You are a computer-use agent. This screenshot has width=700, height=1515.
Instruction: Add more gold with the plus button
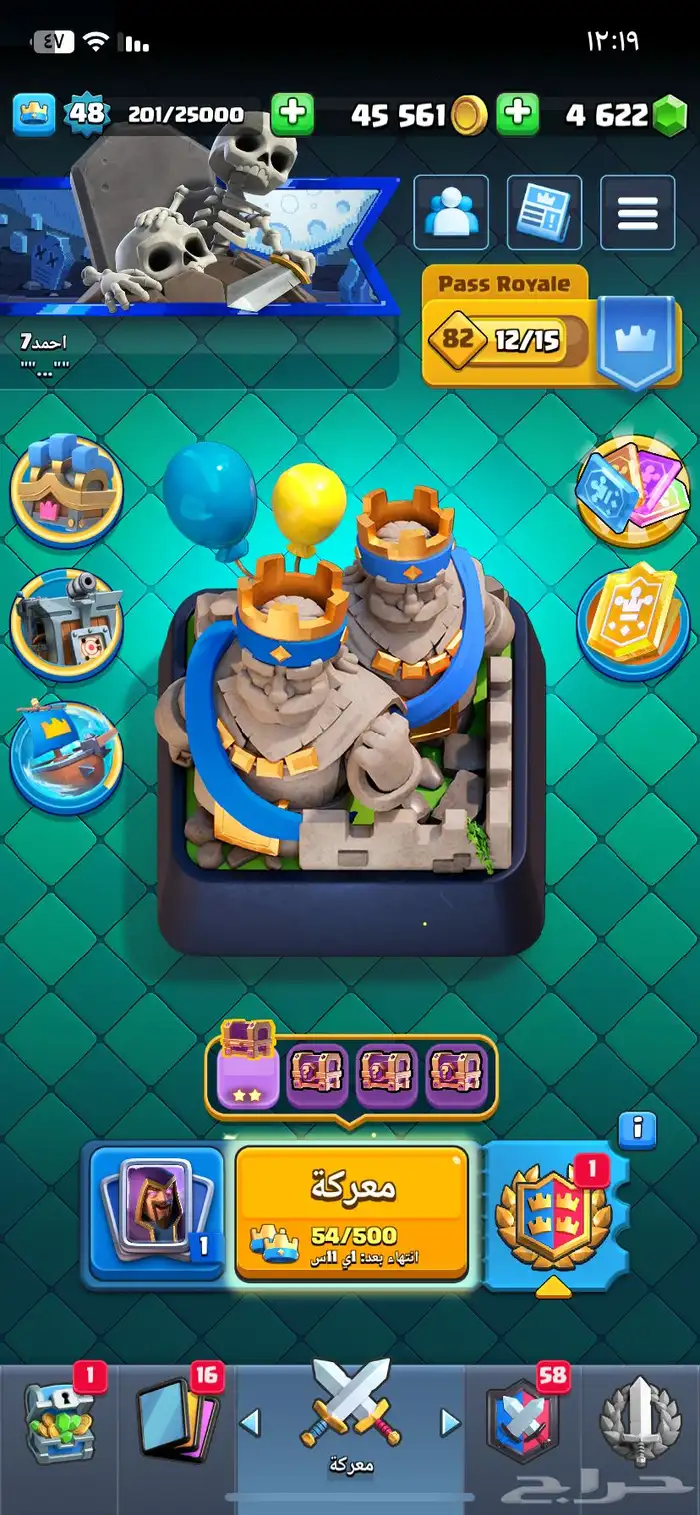(x=292, y=115)
